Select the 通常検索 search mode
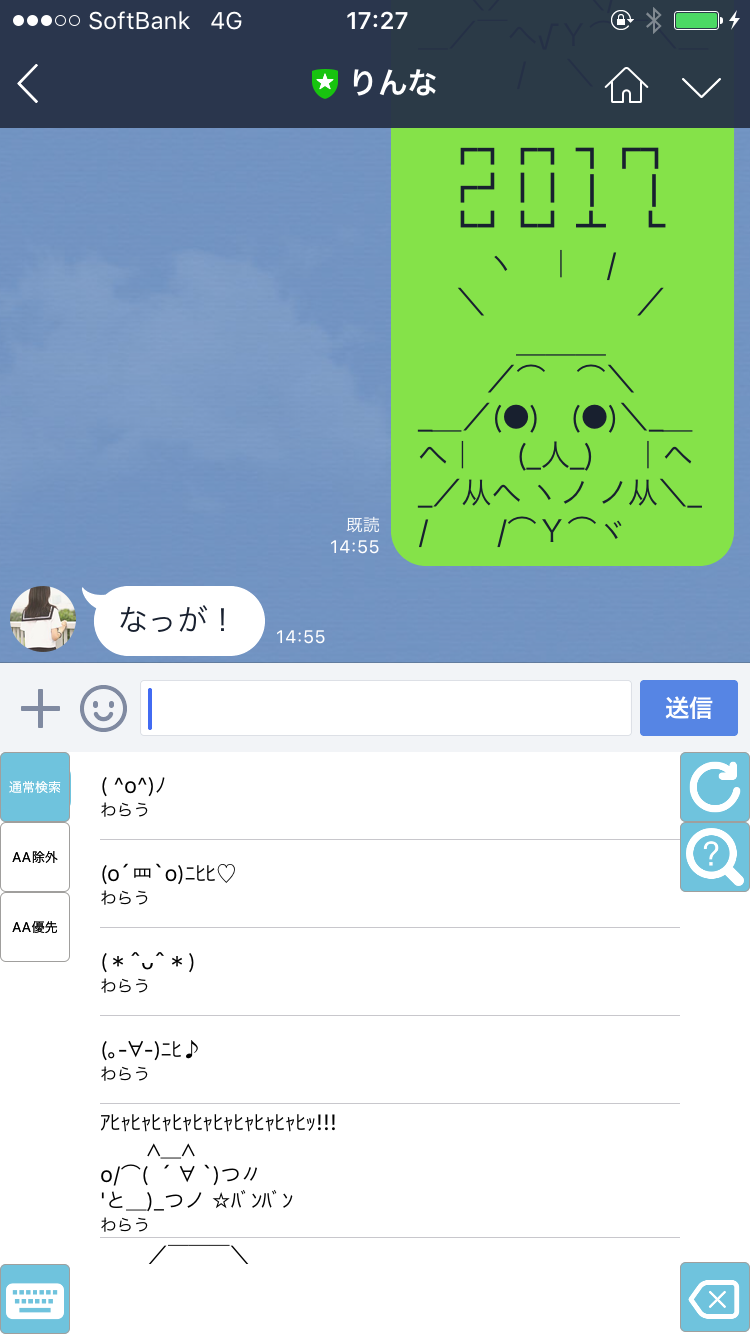 click(35, 787)
